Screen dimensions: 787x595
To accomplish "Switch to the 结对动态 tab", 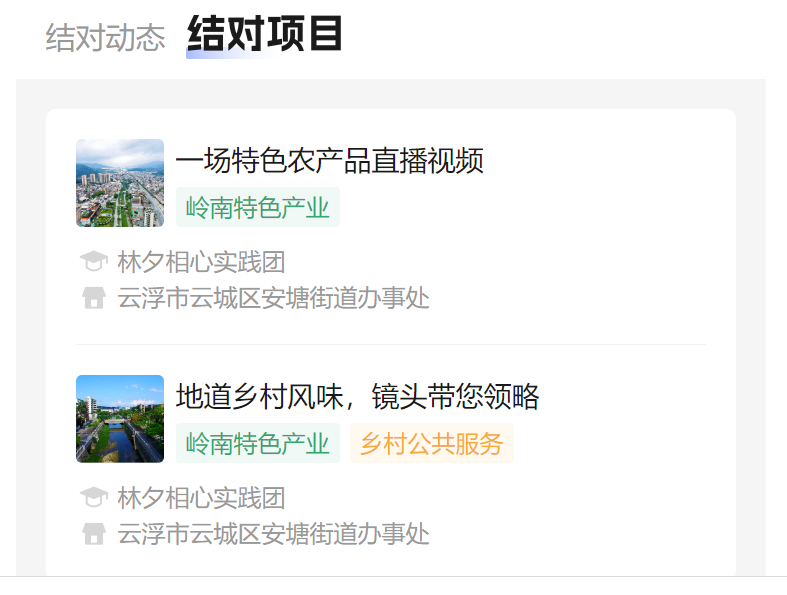I will 105,38.
